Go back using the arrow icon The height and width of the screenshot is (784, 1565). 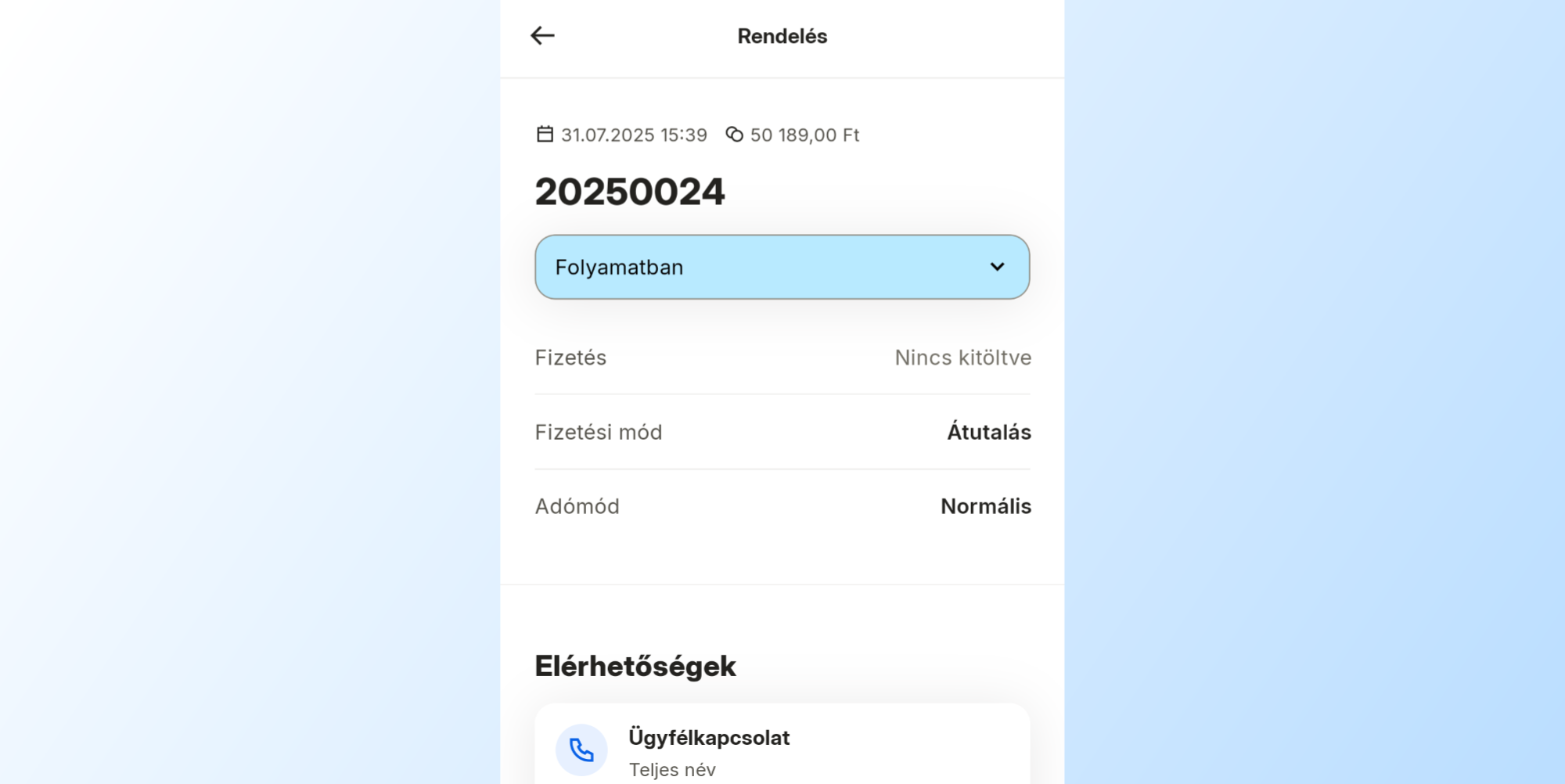coord(542,36)
